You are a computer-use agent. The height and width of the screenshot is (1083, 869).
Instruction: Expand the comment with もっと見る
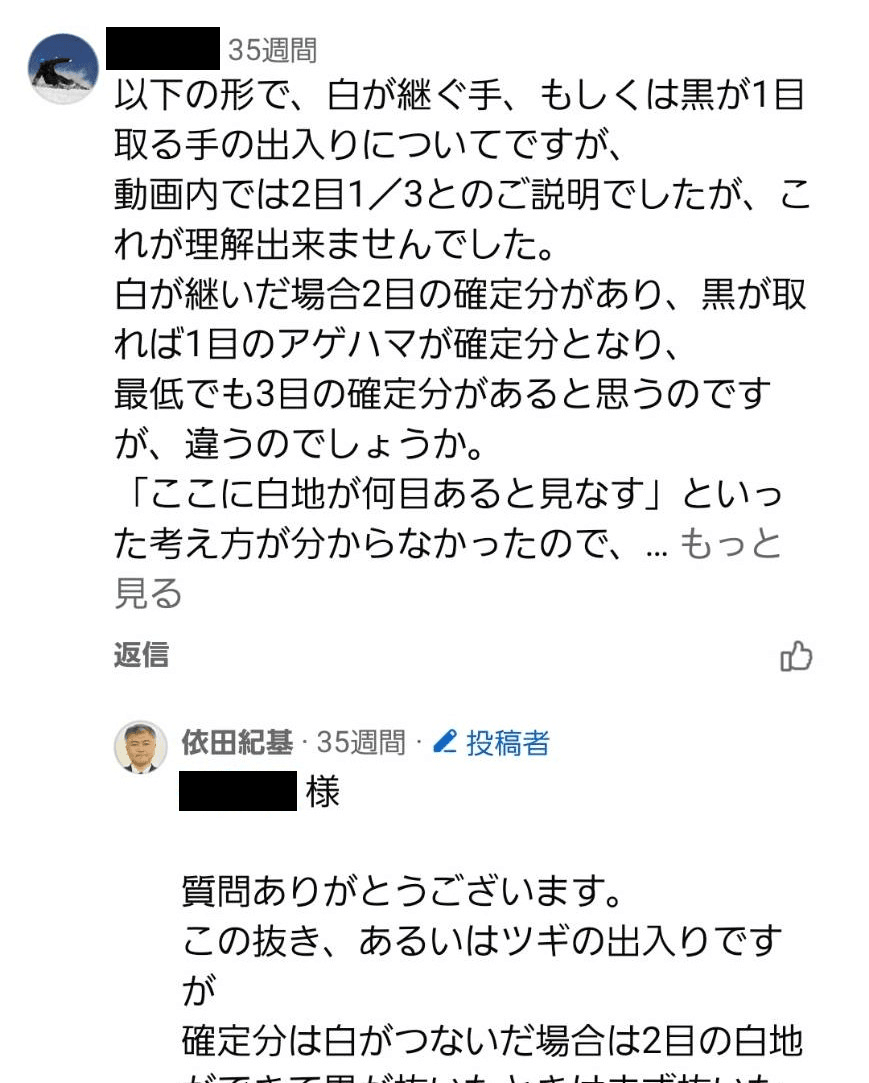point(730,545)
